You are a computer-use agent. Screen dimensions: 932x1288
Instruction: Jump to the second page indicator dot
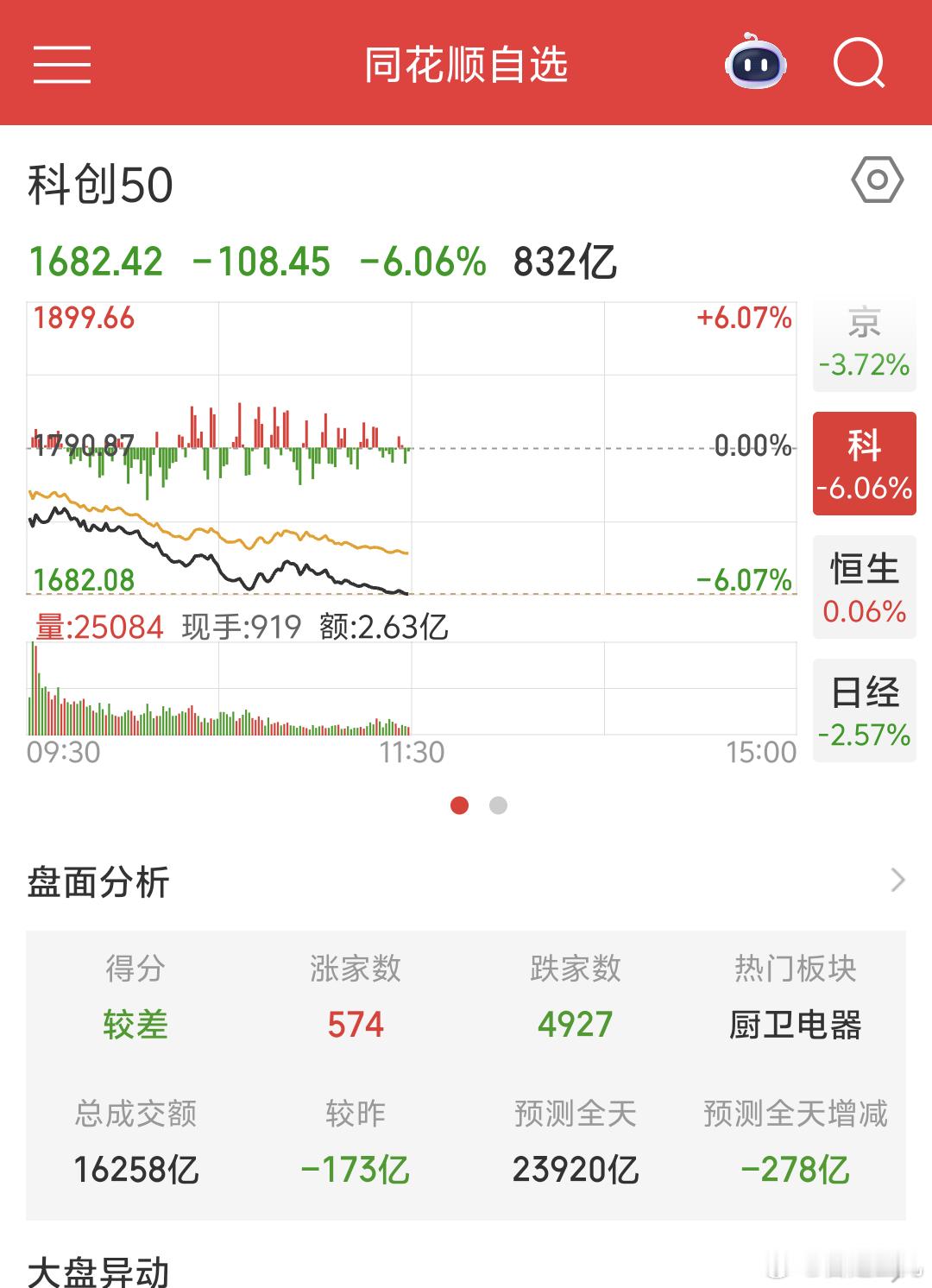[498, 805]
